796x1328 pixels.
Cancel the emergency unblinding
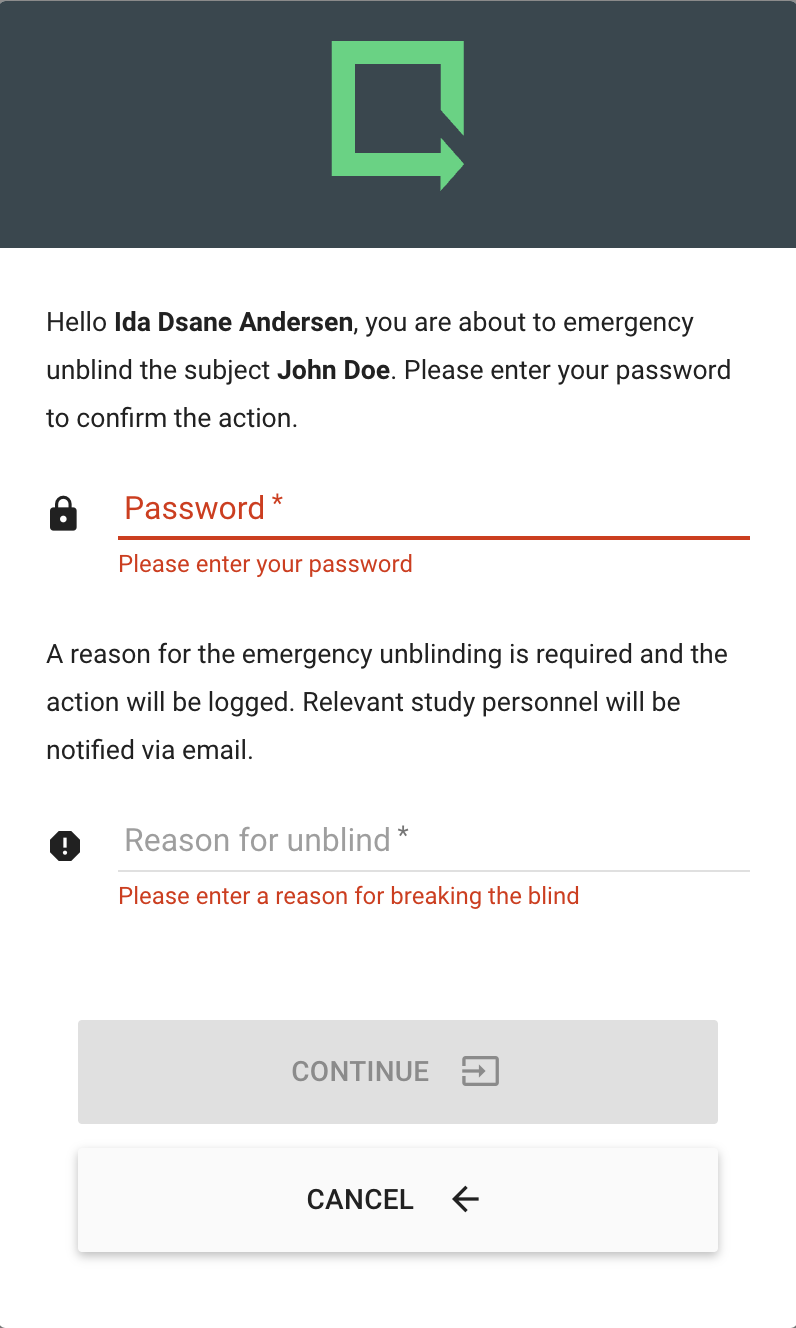click(397, 1199)
